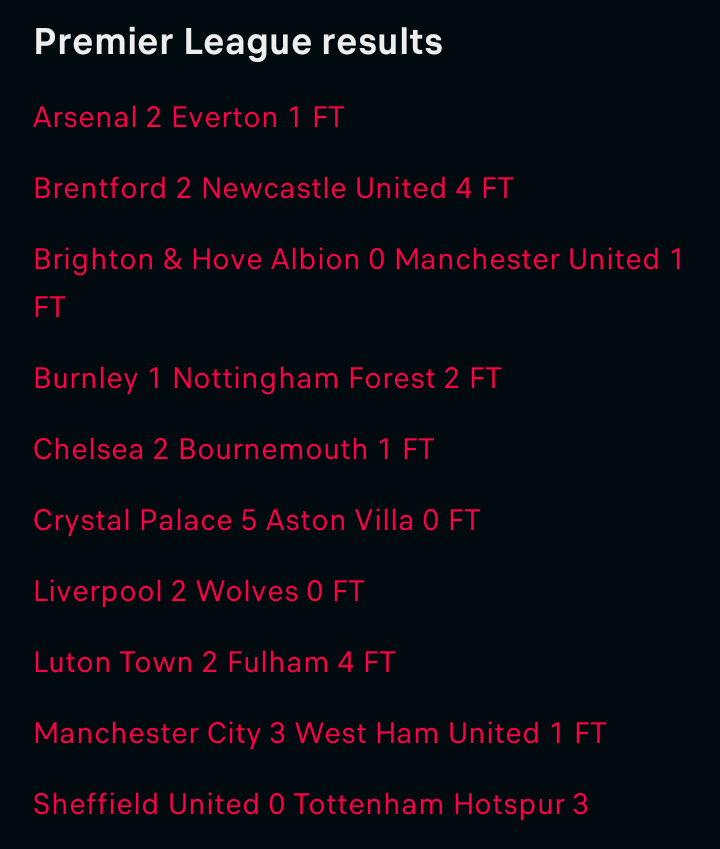720x849 pixels.
Task: View Brighton & Hove Albion vs Manchester United result
Action: point(358,260)
